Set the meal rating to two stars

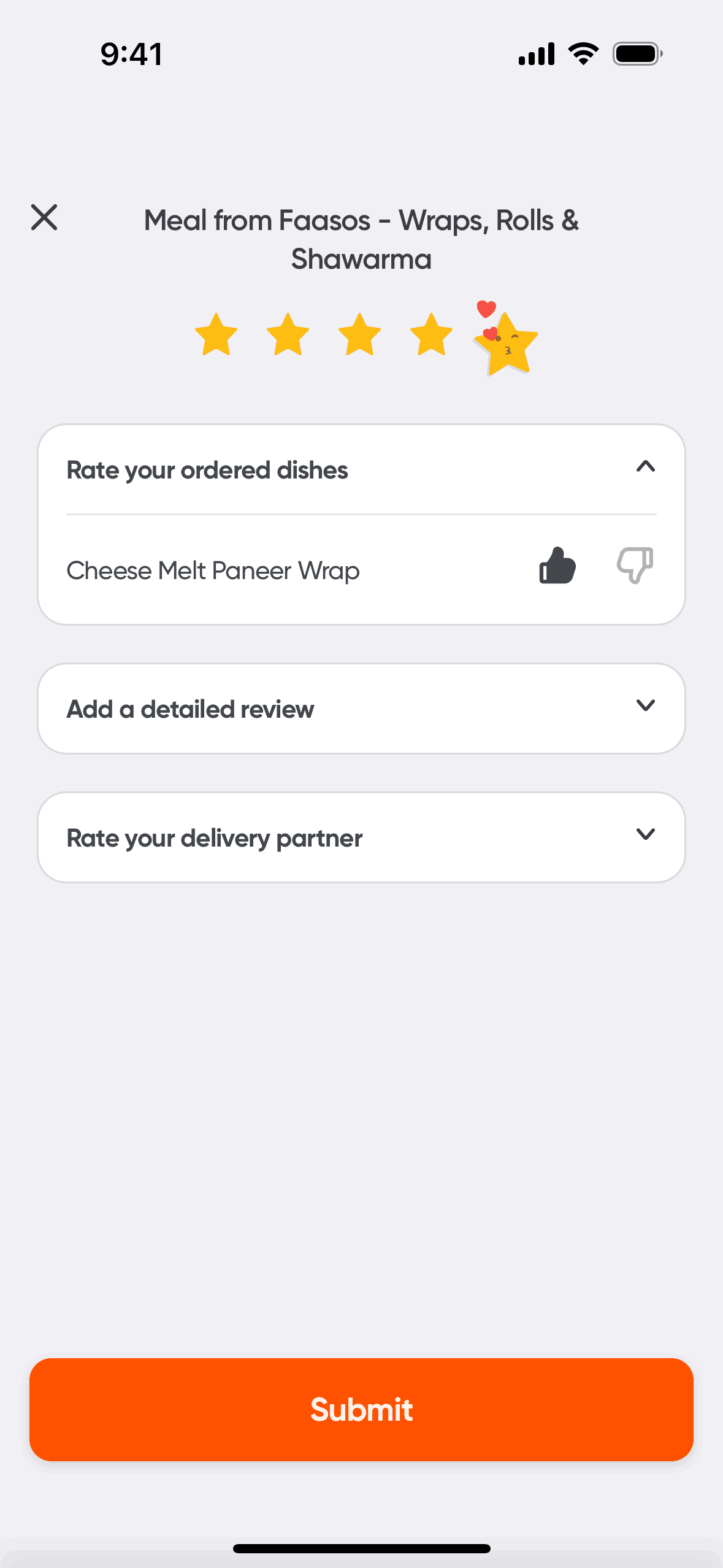(x=288, y=335)
